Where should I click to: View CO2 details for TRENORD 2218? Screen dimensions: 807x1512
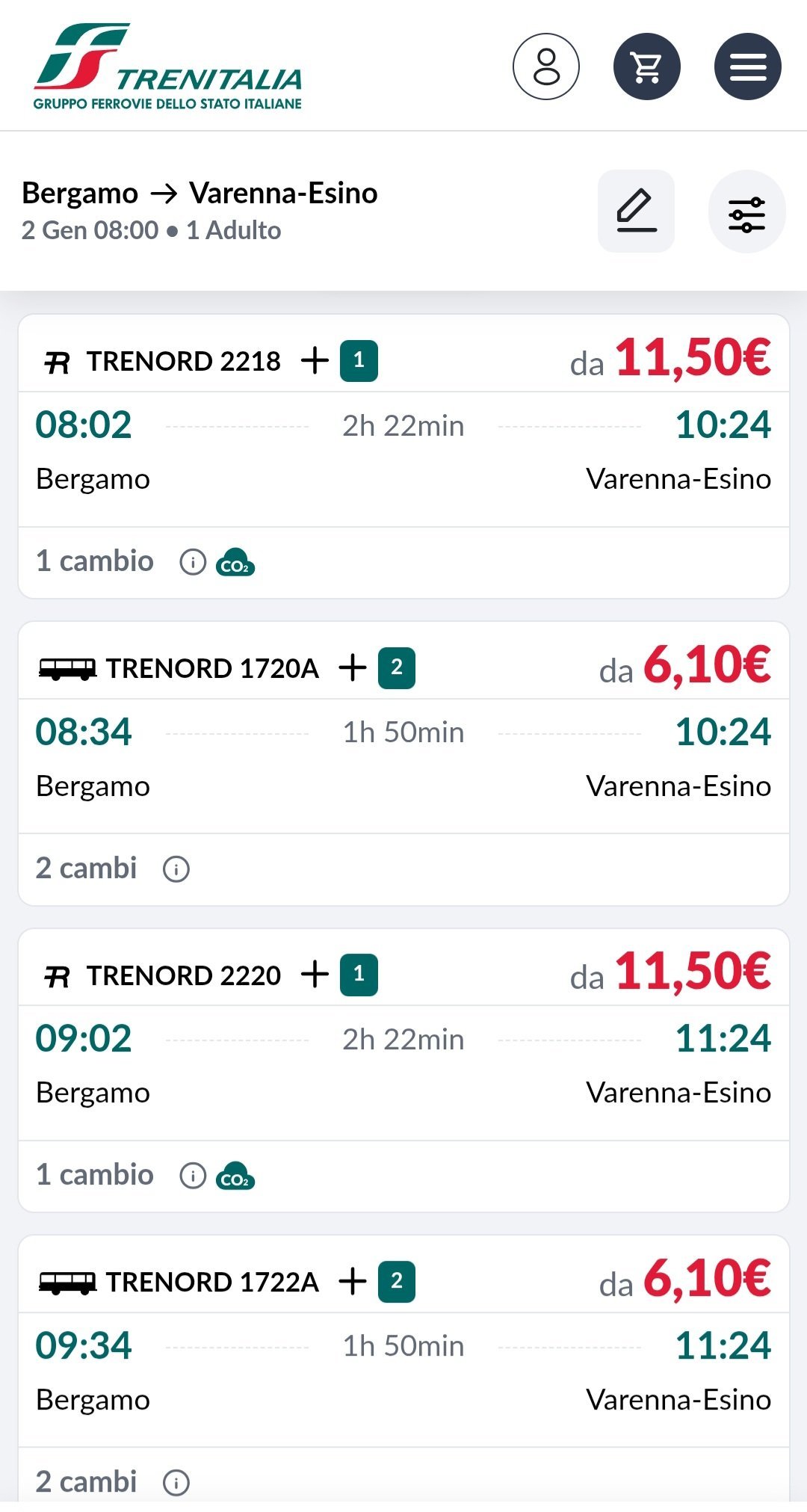click(x=235, y=562)
